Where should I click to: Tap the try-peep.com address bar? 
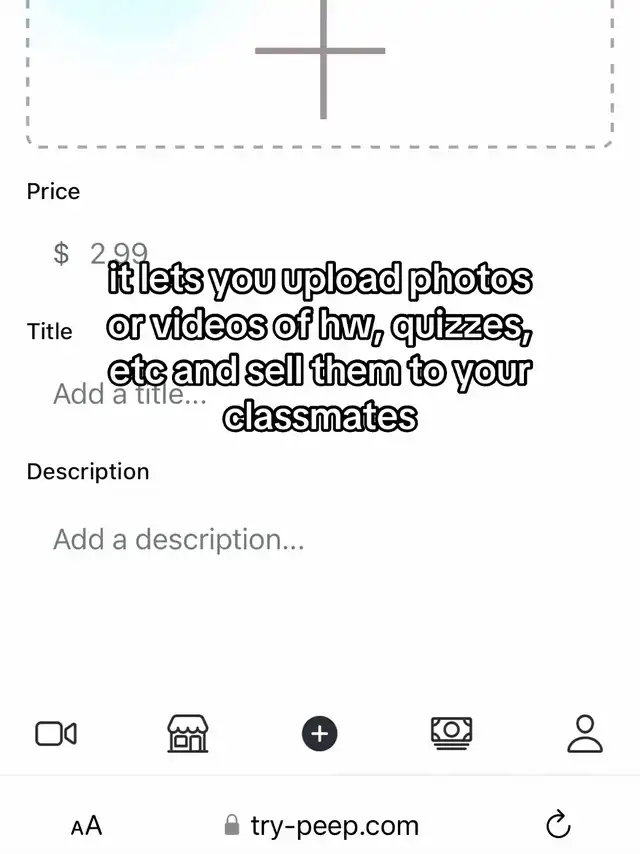[322, 826]
